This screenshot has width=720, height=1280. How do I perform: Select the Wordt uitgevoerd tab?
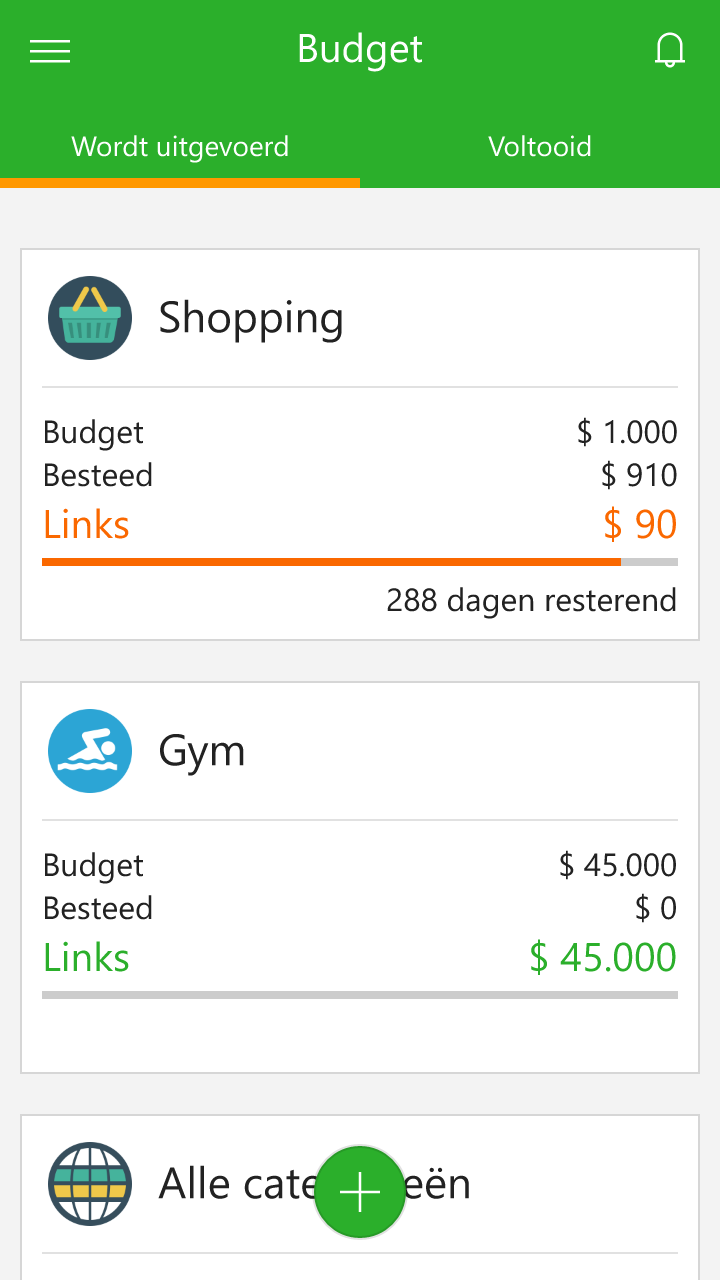[x=180, y=147]
